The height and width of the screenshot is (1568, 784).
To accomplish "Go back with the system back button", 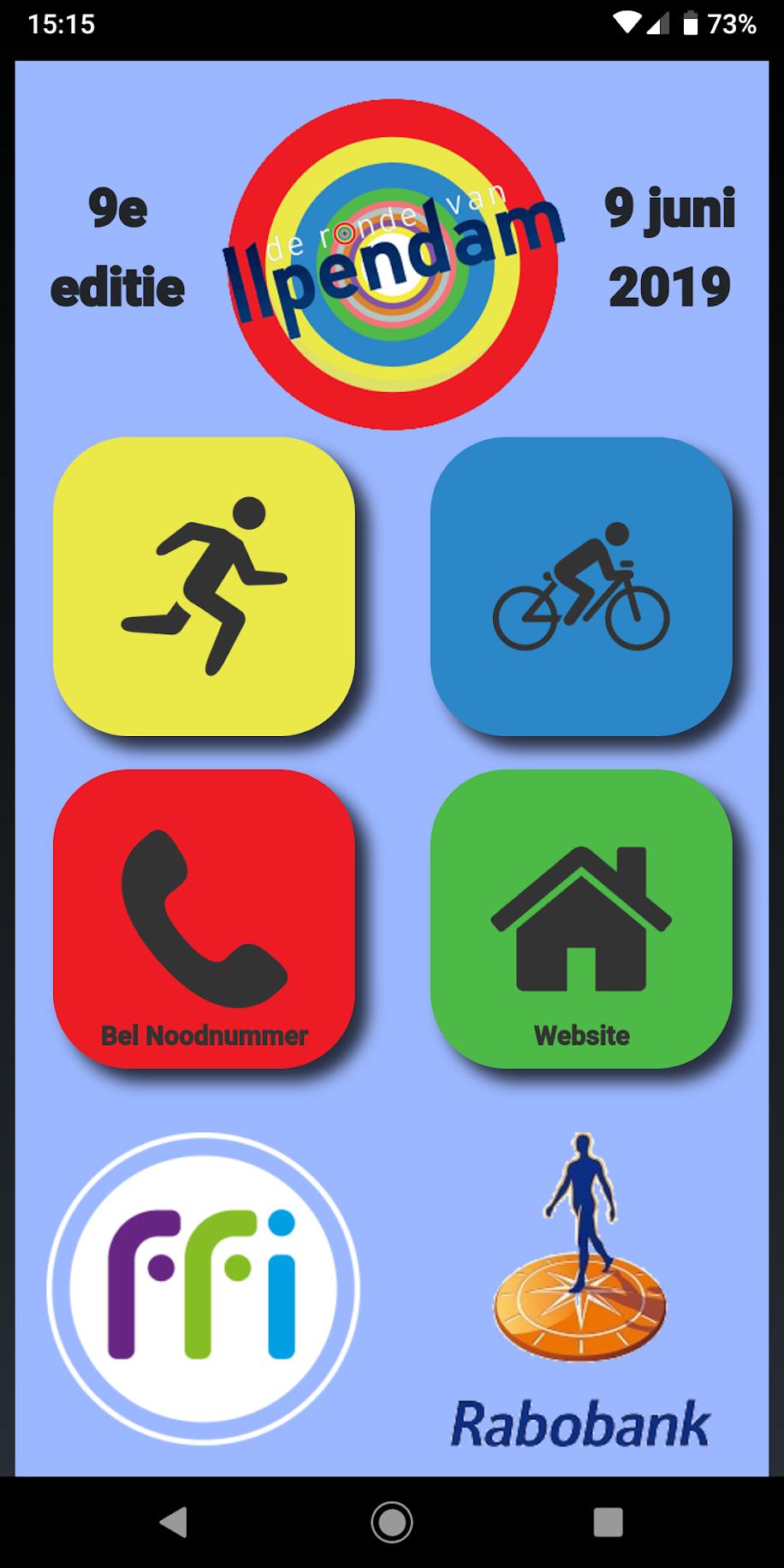I will click(x=174, y=1522).
